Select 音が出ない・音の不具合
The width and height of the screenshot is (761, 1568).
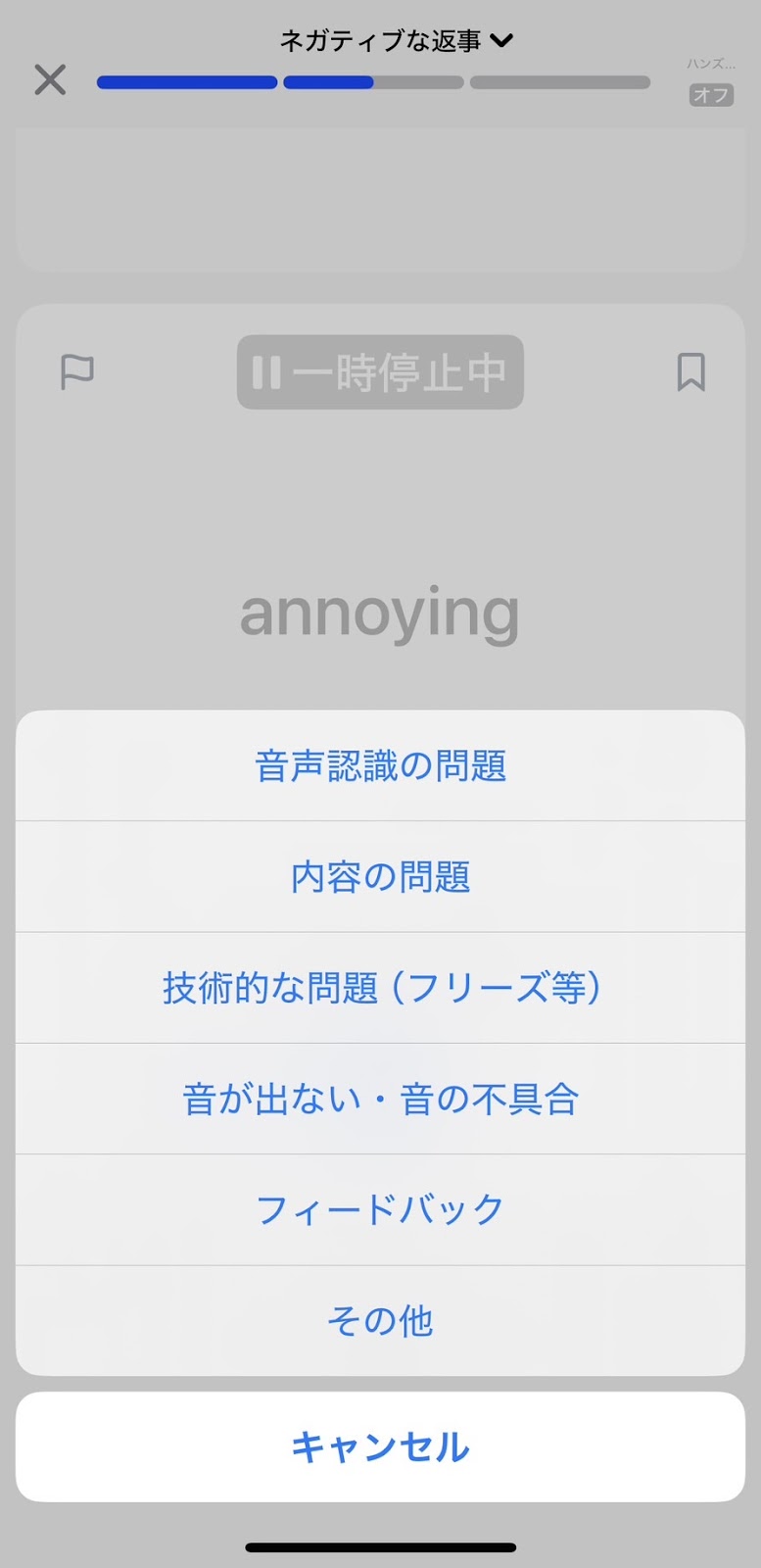(380, 1099)
